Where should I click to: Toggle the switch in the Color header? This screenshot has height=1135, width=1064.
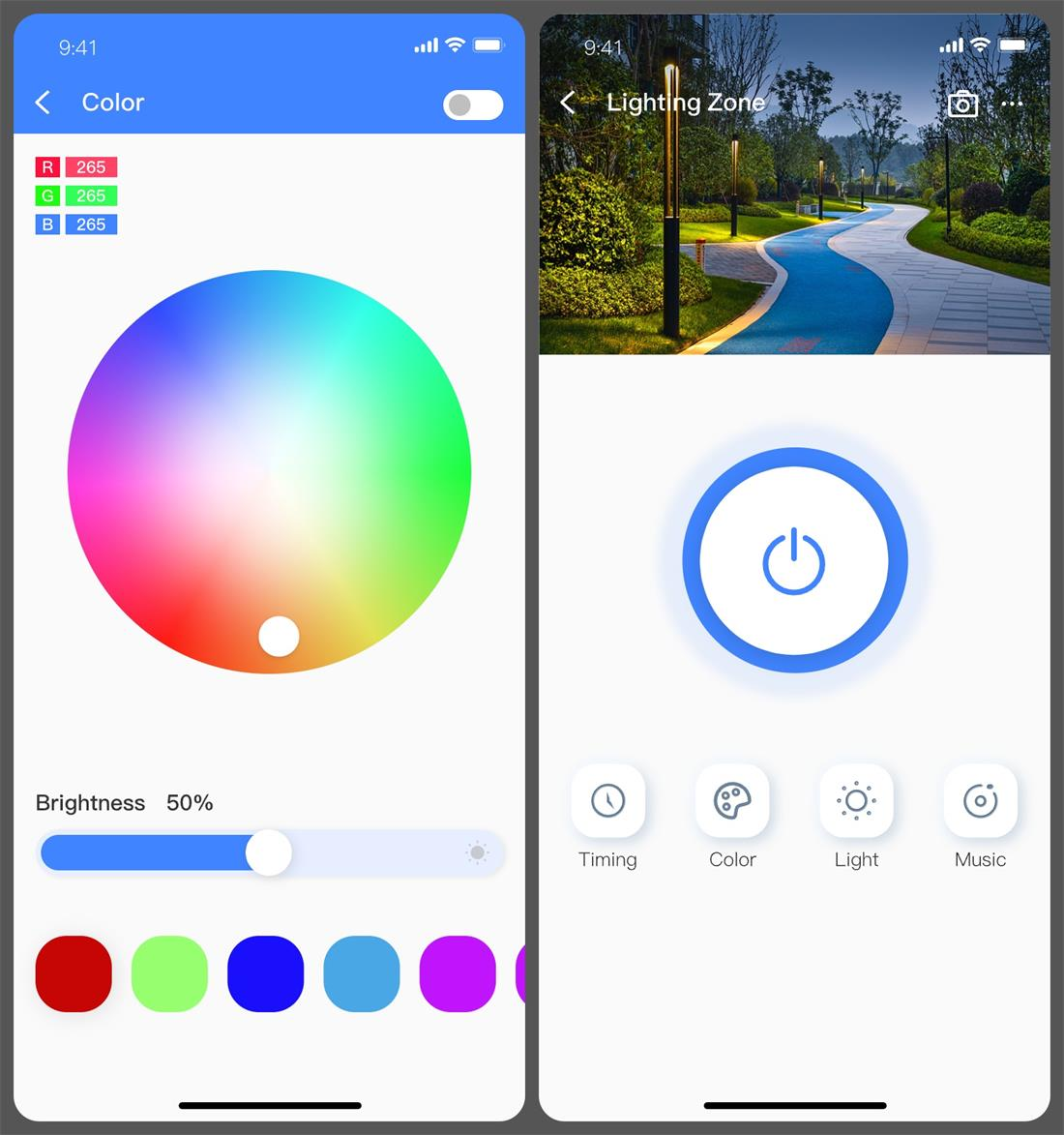tap(473, 105)
